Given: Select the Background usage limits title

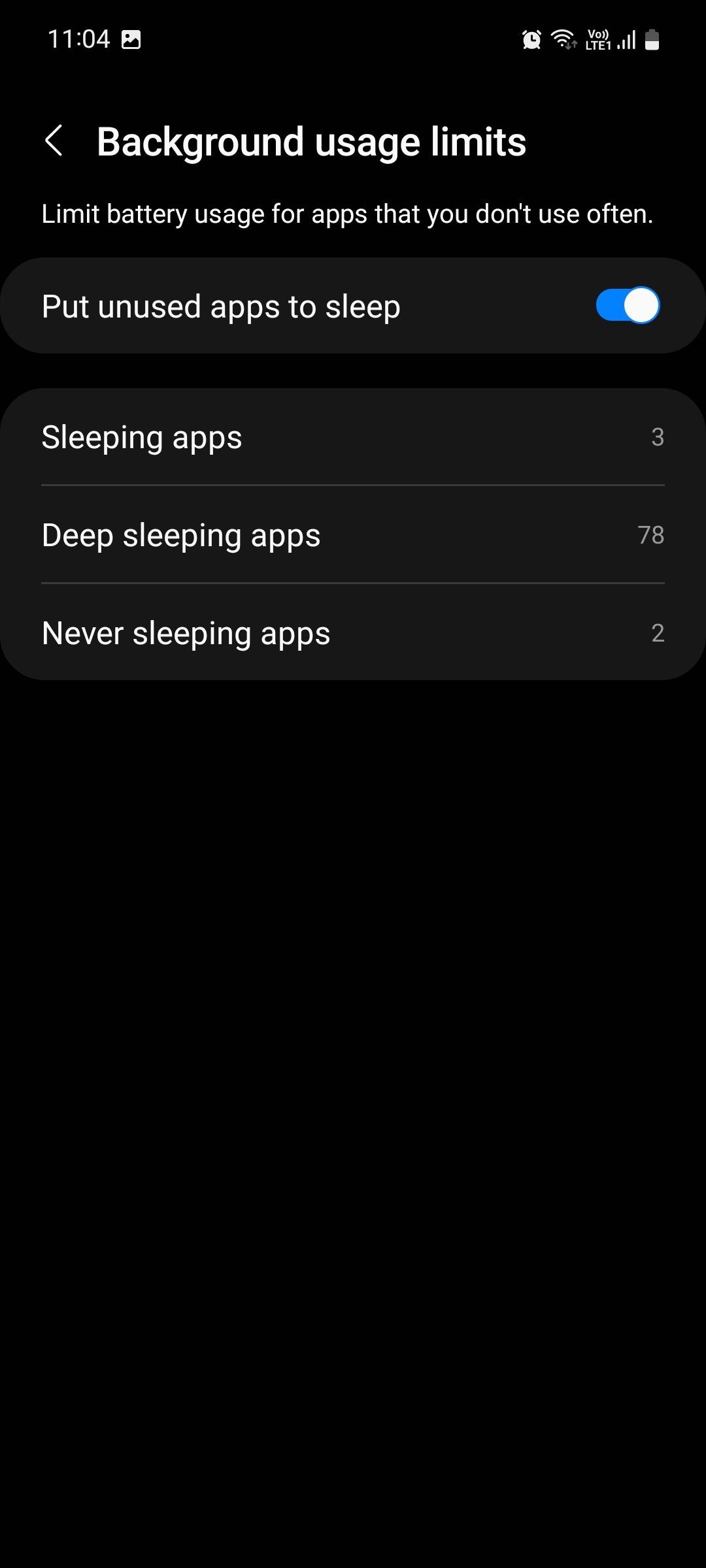Looking at the screenshot, I should pos(311,140).
